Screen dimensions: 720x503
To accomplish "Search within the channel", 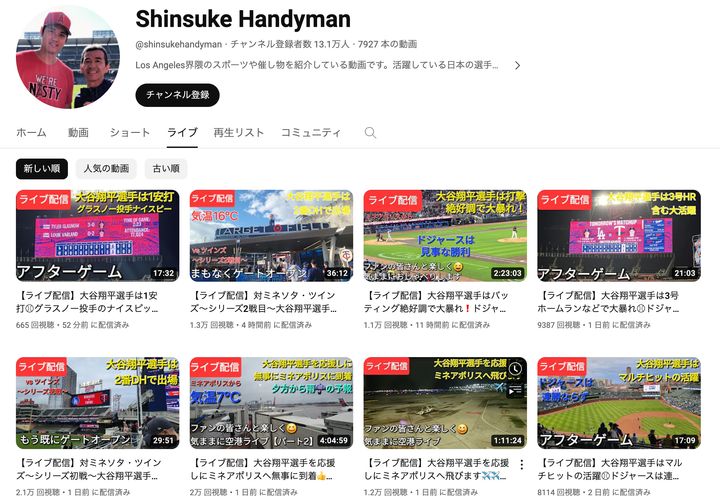I will click(370, 133).
